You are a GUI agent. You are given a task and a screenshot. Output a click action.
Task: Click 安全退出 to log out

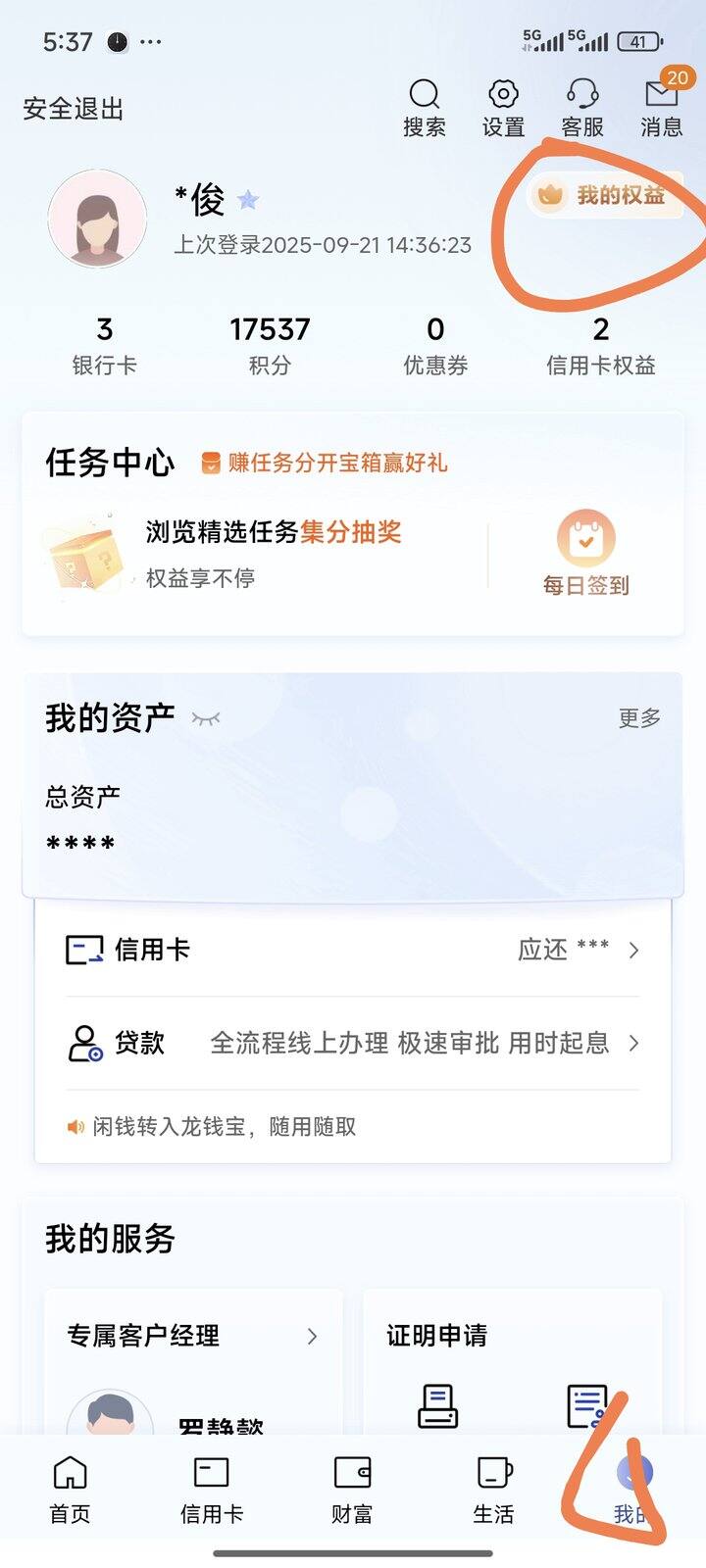[71, 111]
